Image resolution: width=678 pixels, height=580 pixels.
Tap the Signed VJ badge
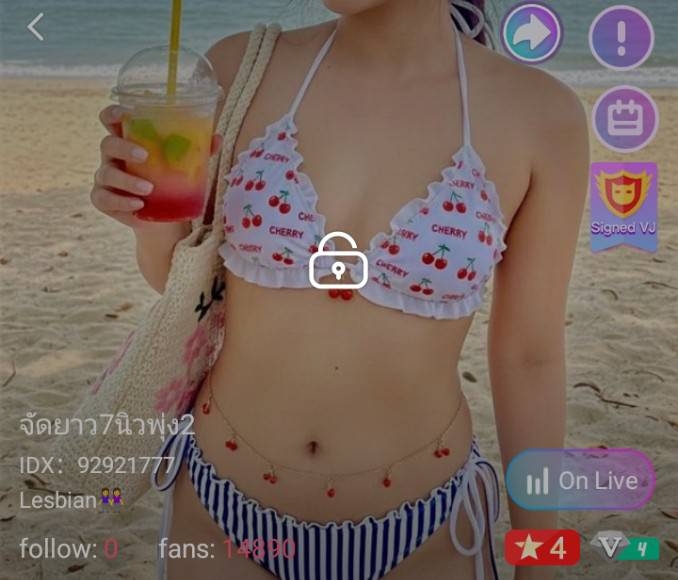pos(624,207)
